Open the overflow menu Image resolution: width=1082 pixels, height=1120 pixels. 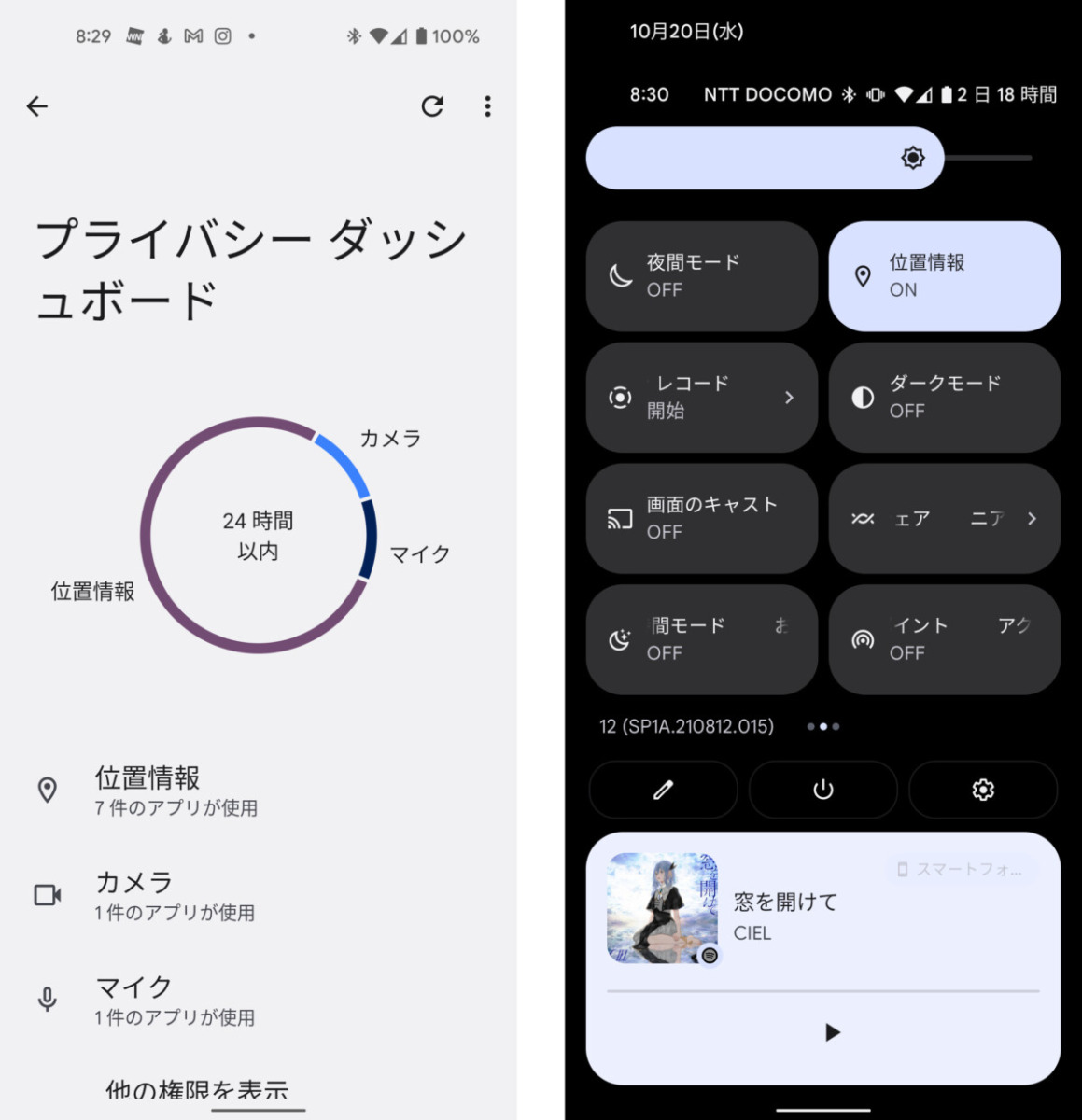[487, 106]
